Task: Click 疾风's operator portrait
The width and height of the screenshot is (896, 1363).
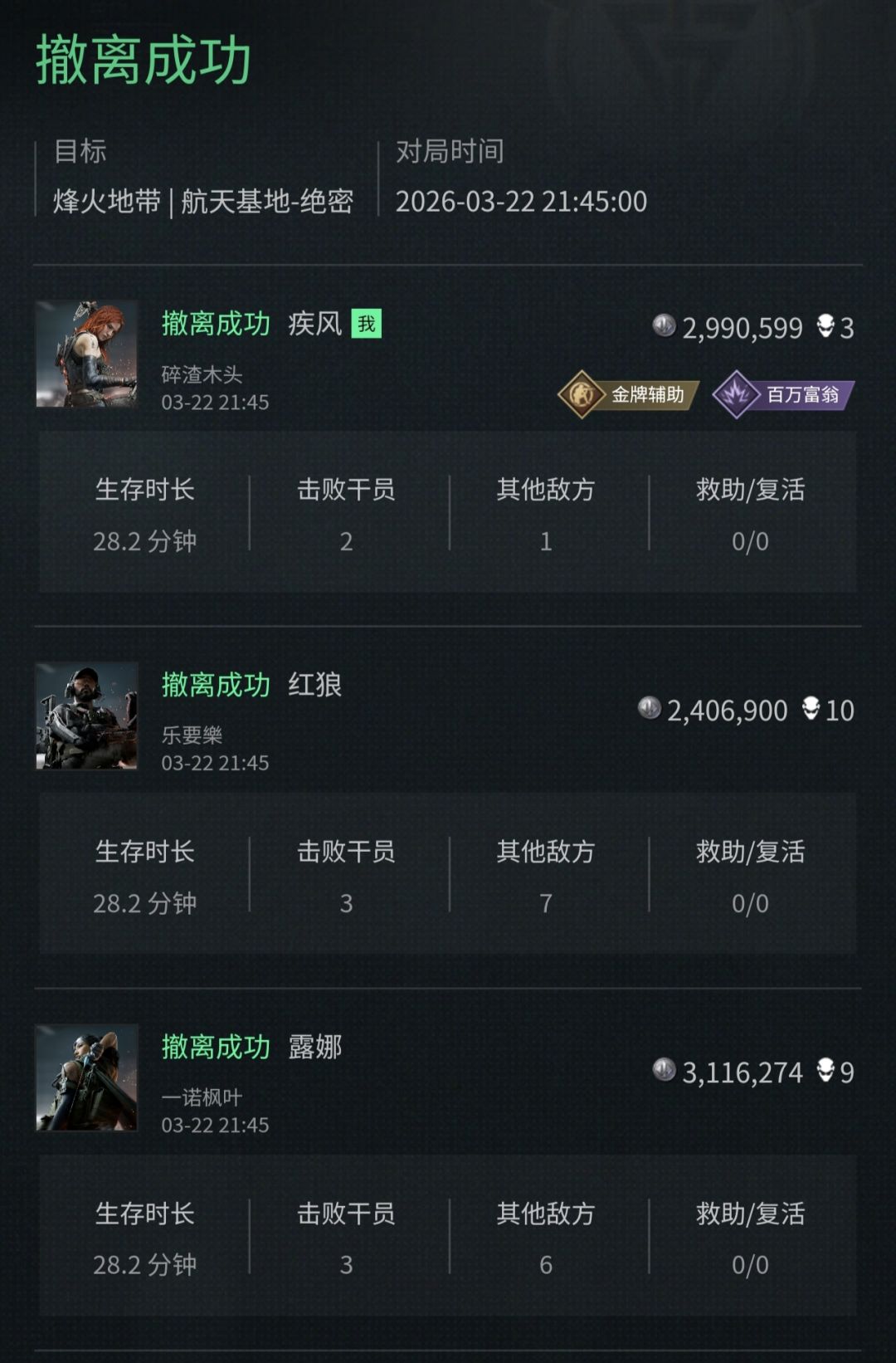Action: [85, 353]
